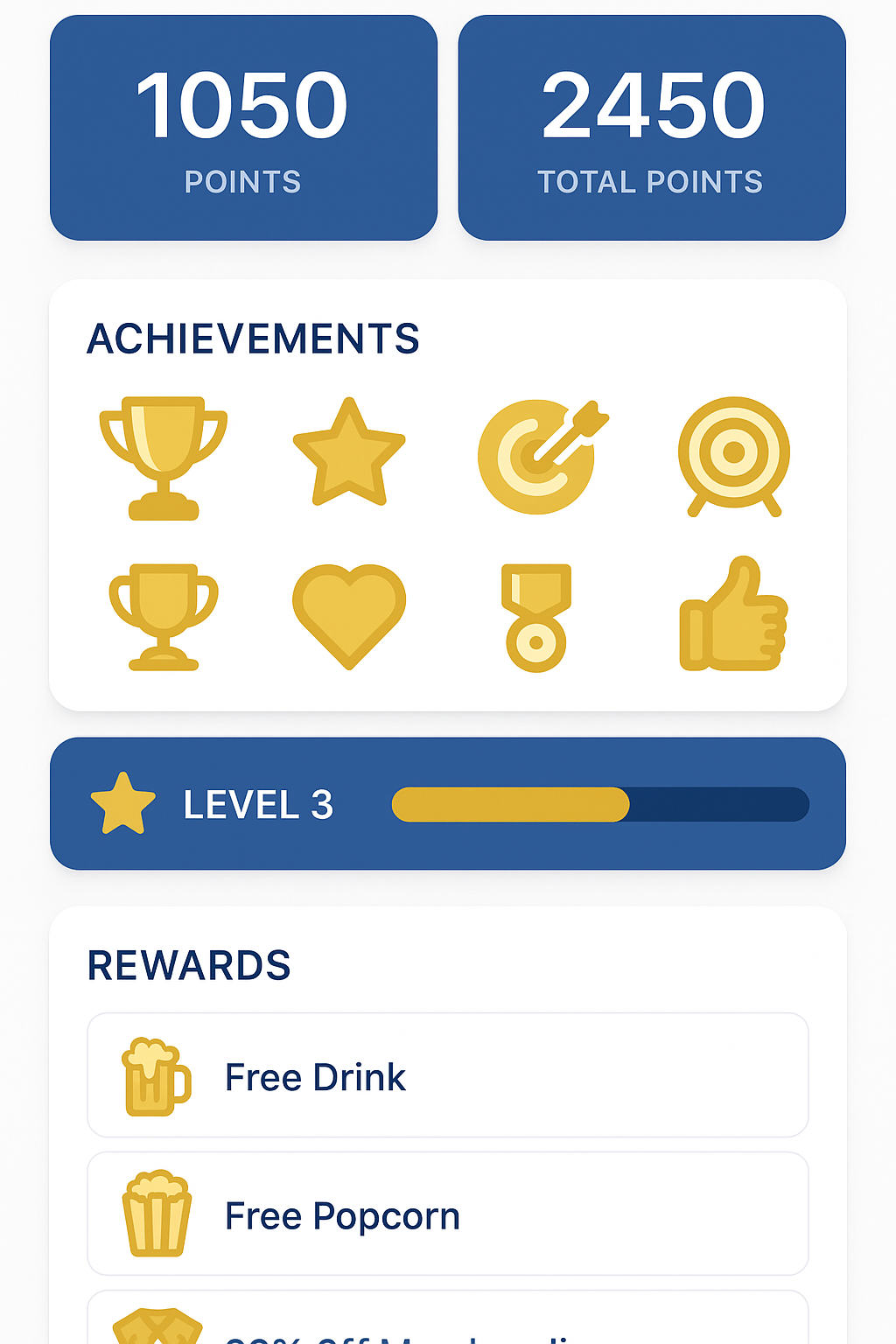Redeem the Free Popcorn reward

pyautogui.click(x=447, y=1214)
